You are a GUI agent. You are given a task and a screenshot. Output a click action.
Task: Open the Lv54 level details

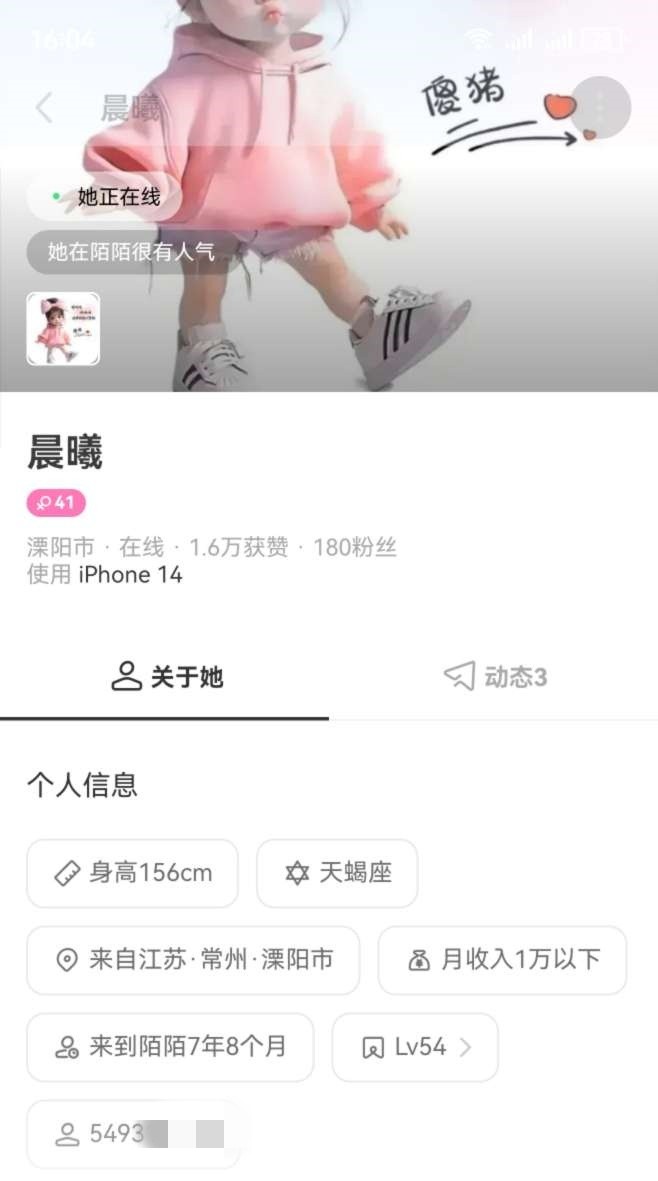click(x=415, y=1047)
